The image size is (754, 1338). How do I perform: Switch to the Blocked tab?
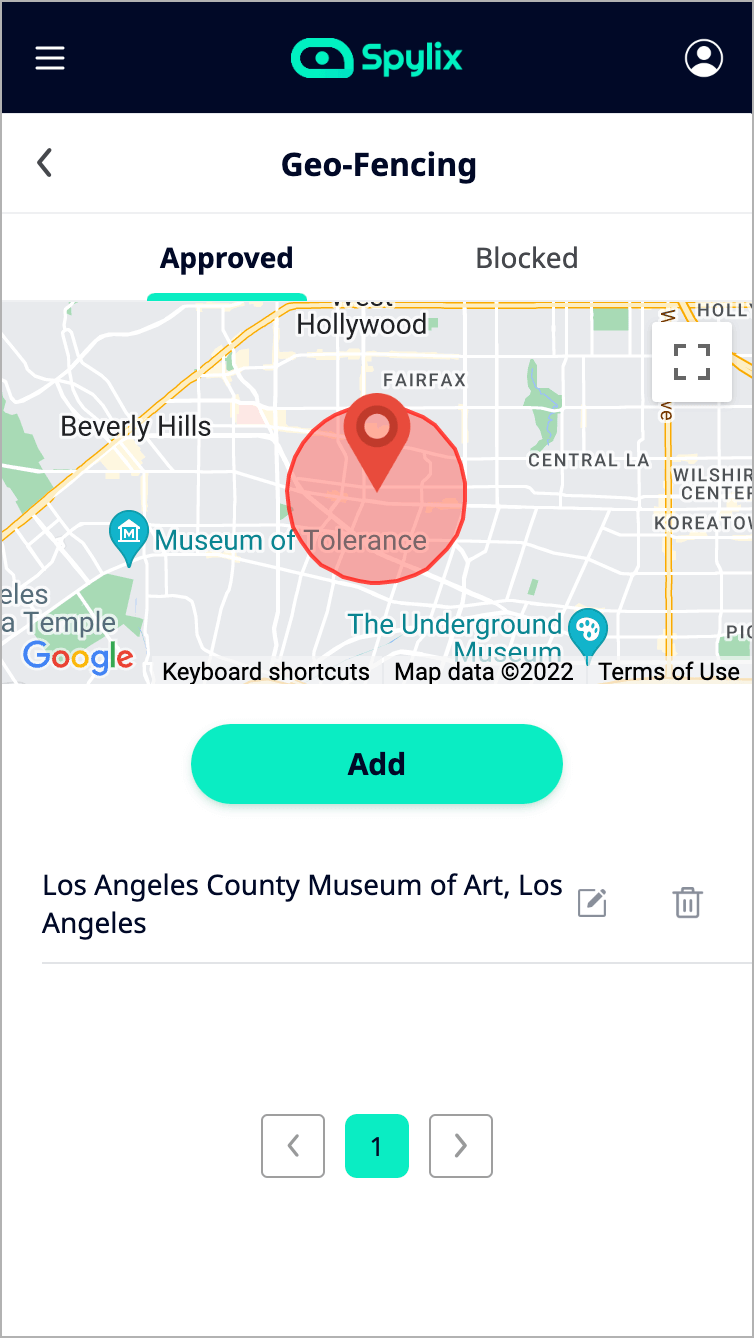pos(526,257)
